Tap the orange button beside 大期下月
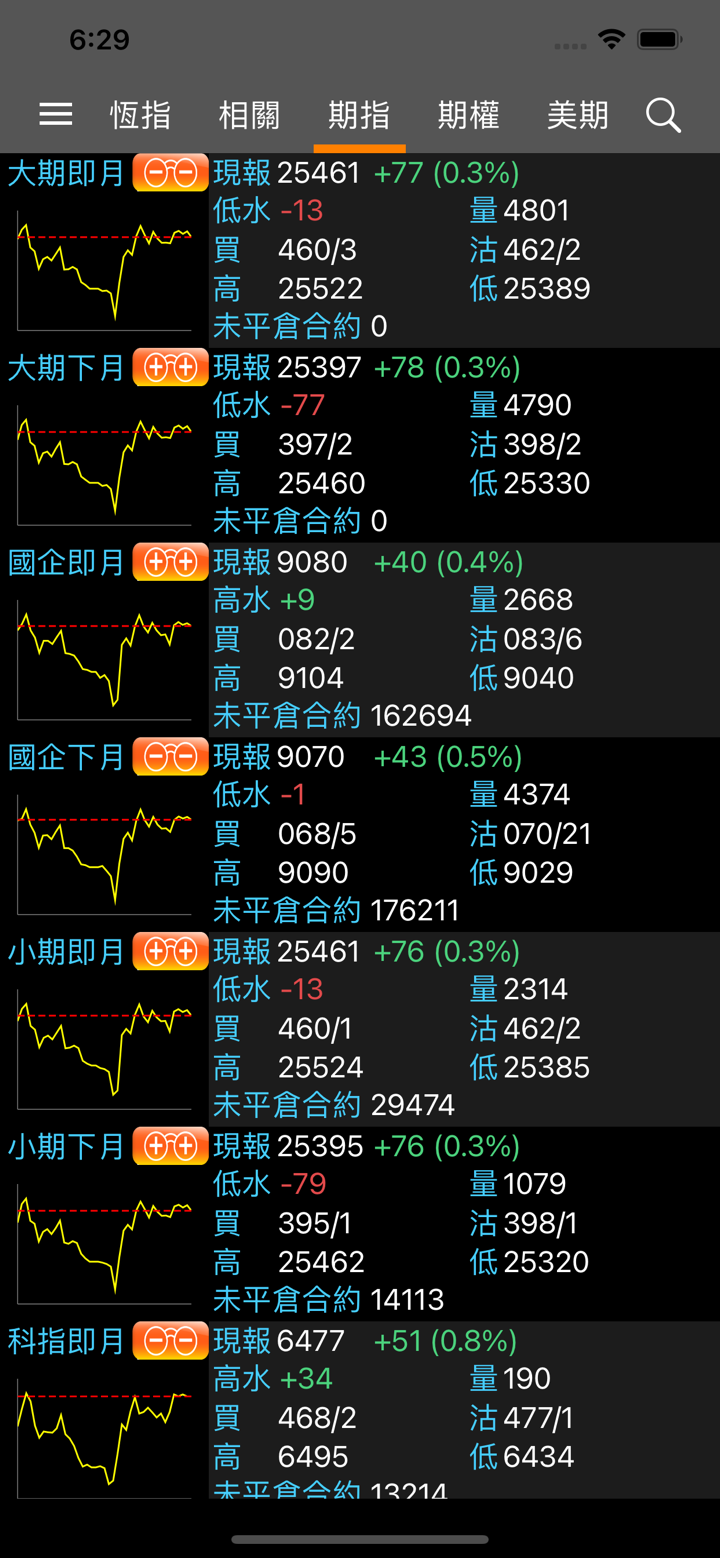The image size is (720, 1558). [x=170, y=368]
